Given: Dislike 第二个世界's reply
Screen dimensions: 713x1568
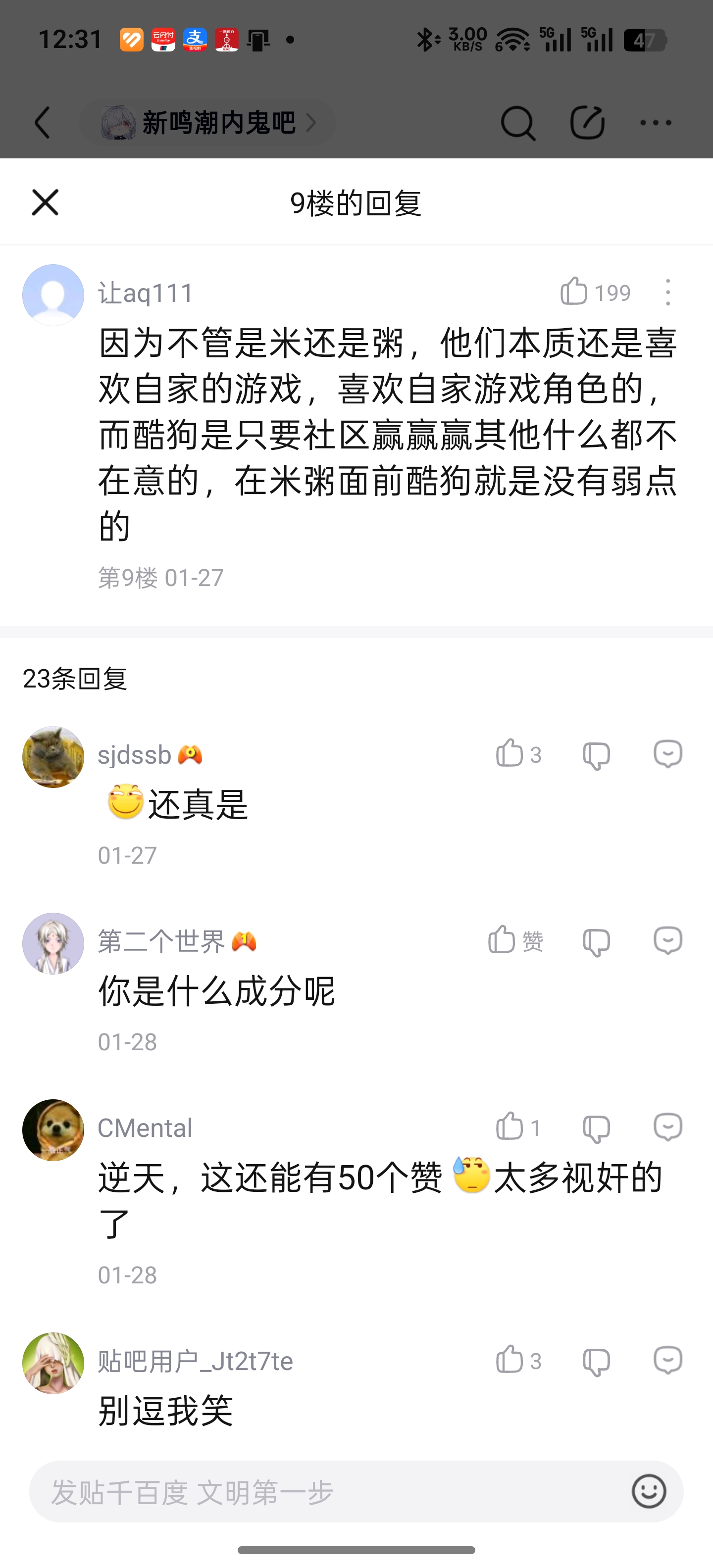Looking at the screenshot, I should 596,942.
